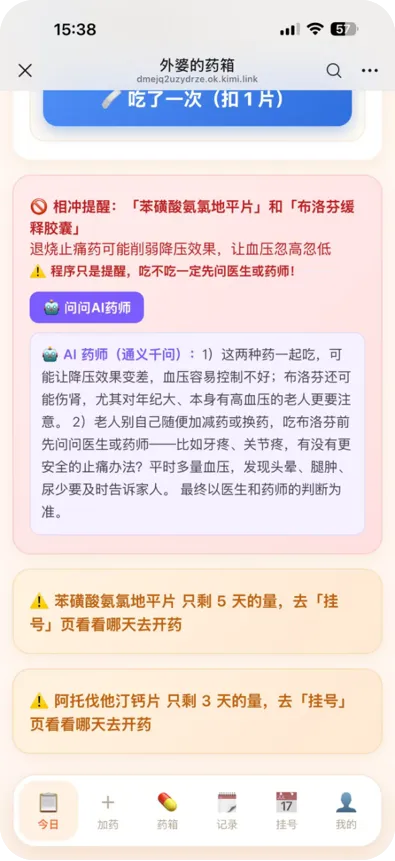Go to the 药箱 tab
Screen dimensions: 395x861
point(167,810)
